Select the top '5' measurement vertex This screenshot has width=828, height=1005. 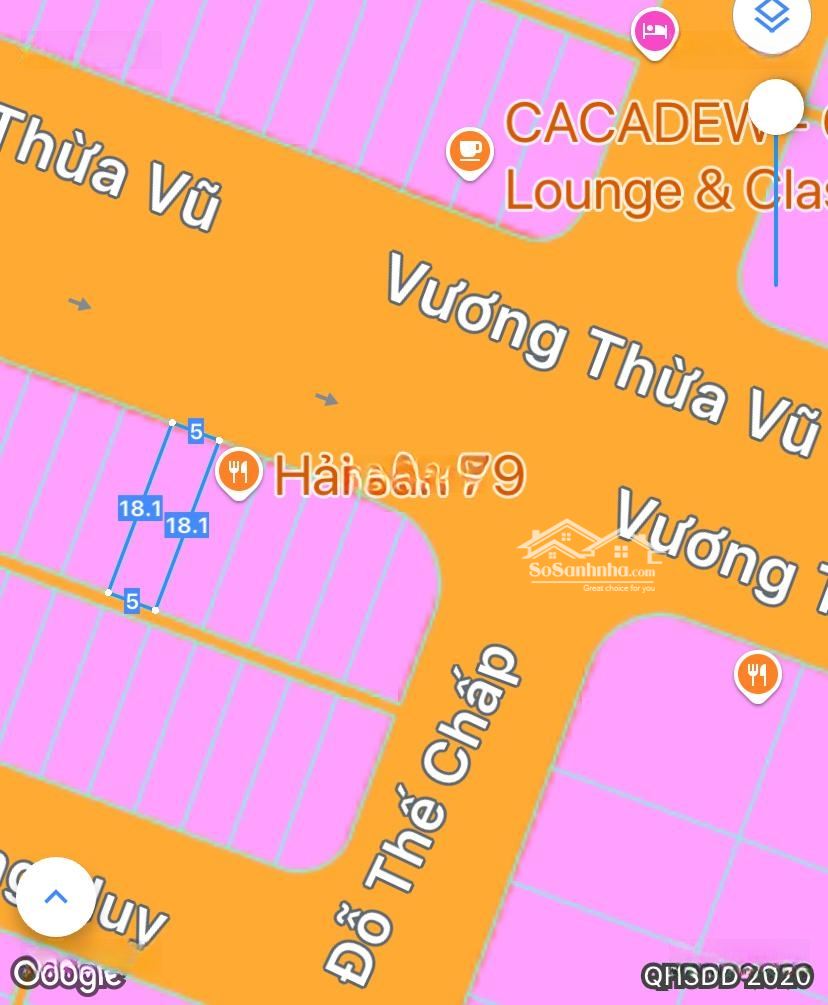[x=196, y=432]
